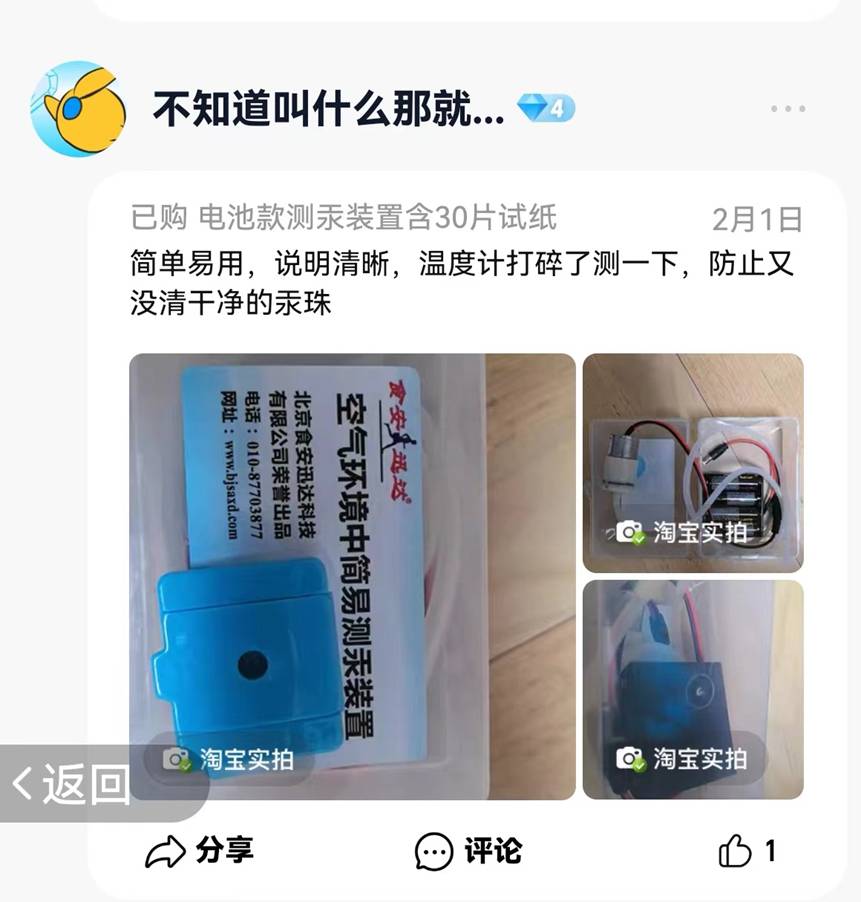Tap the 返回 back button

[72, 784]
